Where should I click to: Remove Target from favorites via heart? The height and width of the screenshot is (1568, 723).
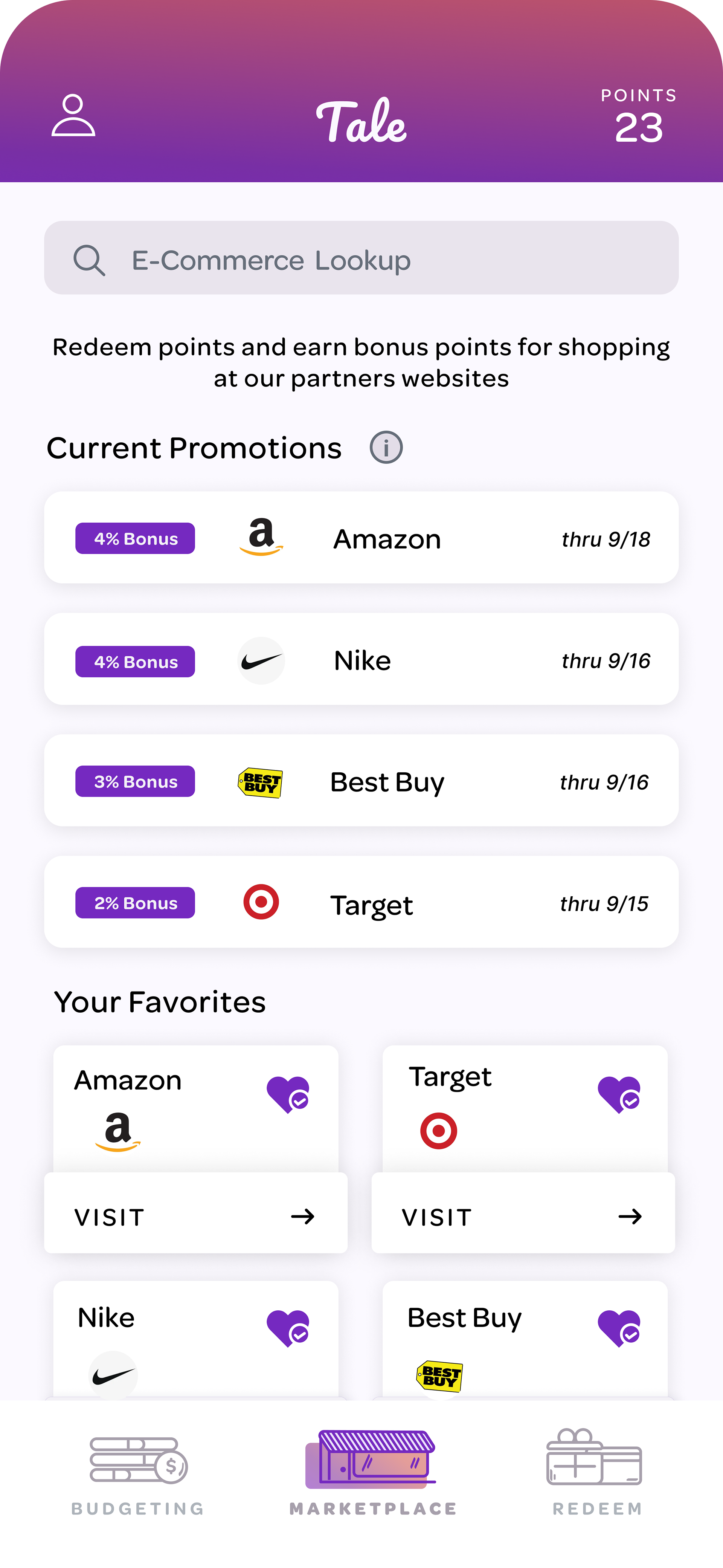tap(619, 1094)
